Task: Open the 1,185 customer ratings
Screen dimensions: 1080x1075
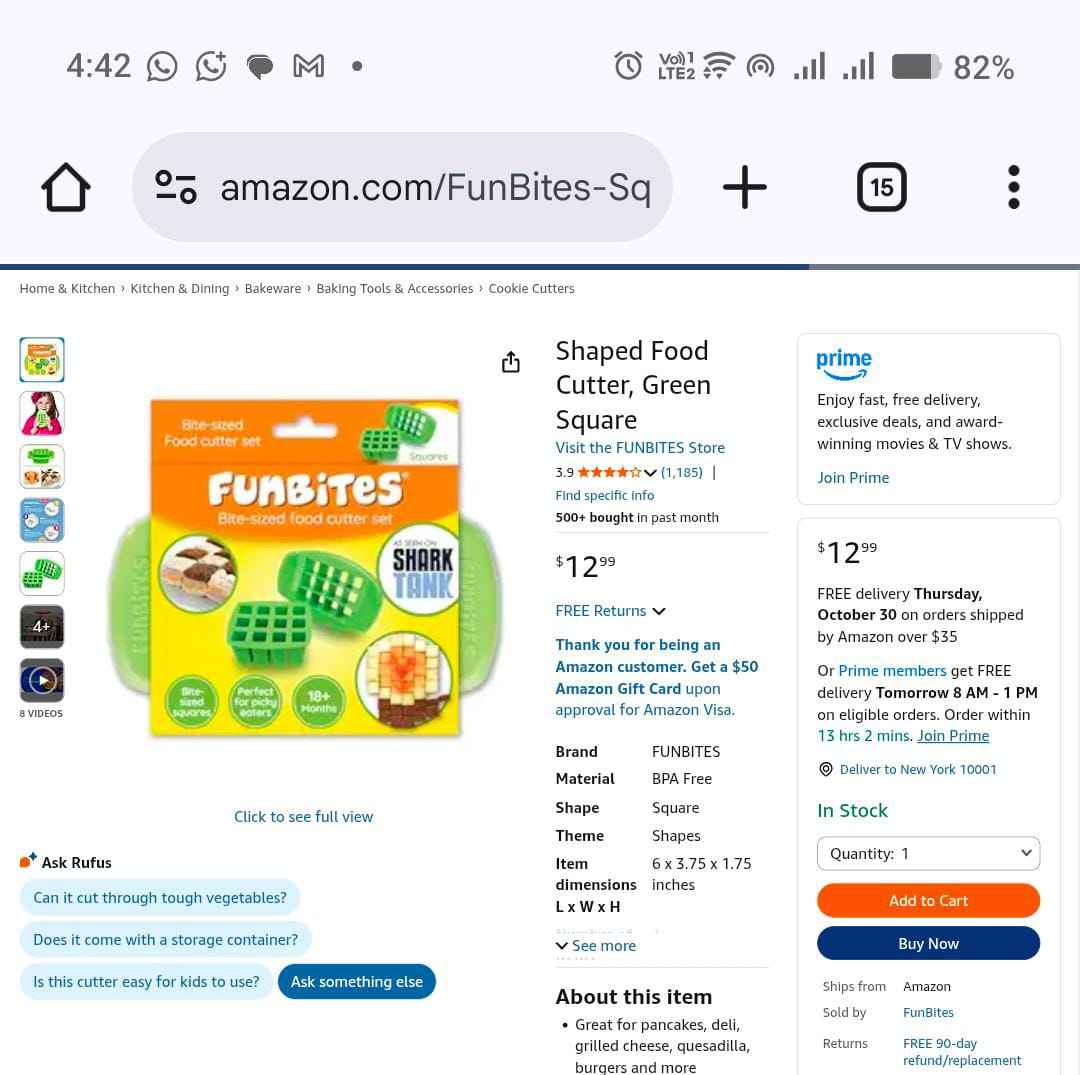Action: pyautogui.click(x=681, y=472)
